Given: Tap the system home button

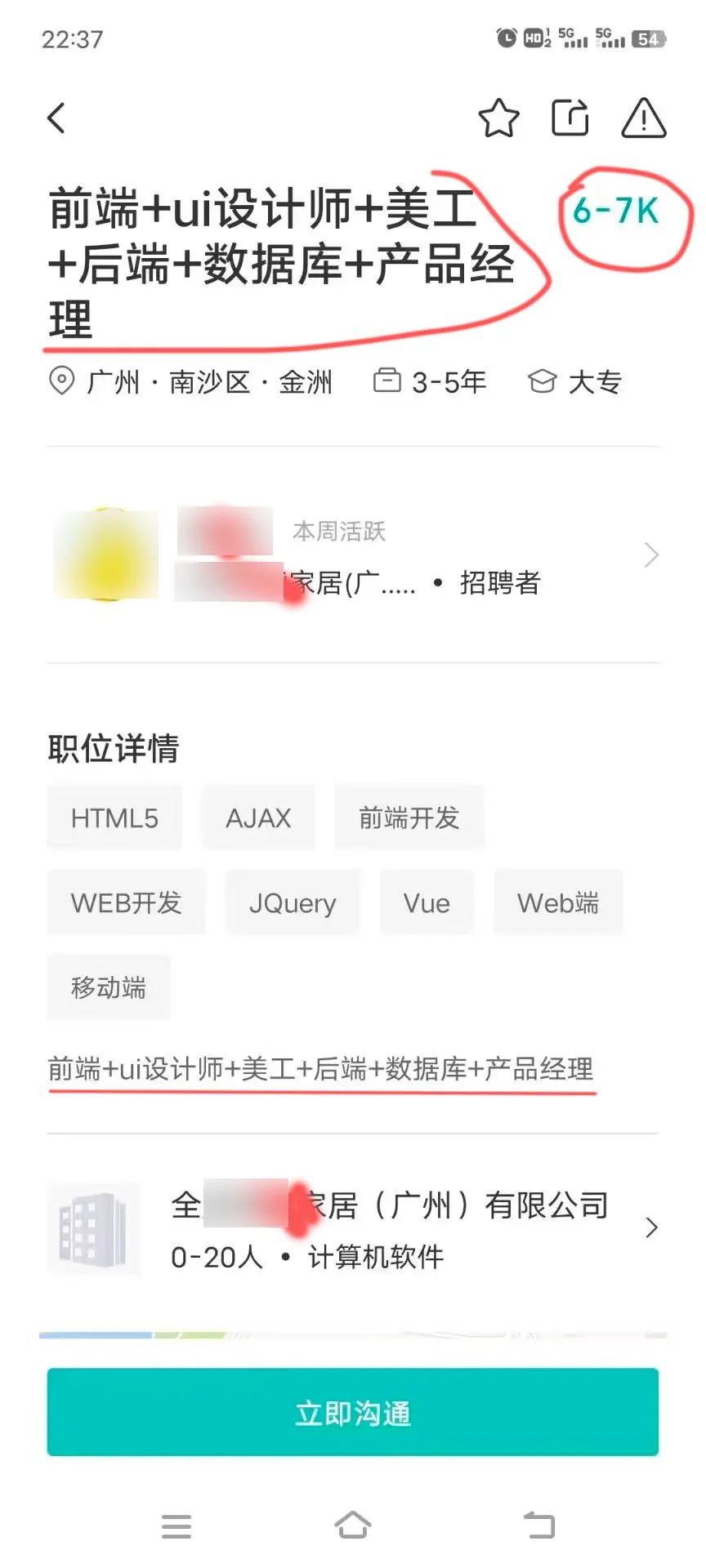Looking at the screenshot, I should 352,1525.
